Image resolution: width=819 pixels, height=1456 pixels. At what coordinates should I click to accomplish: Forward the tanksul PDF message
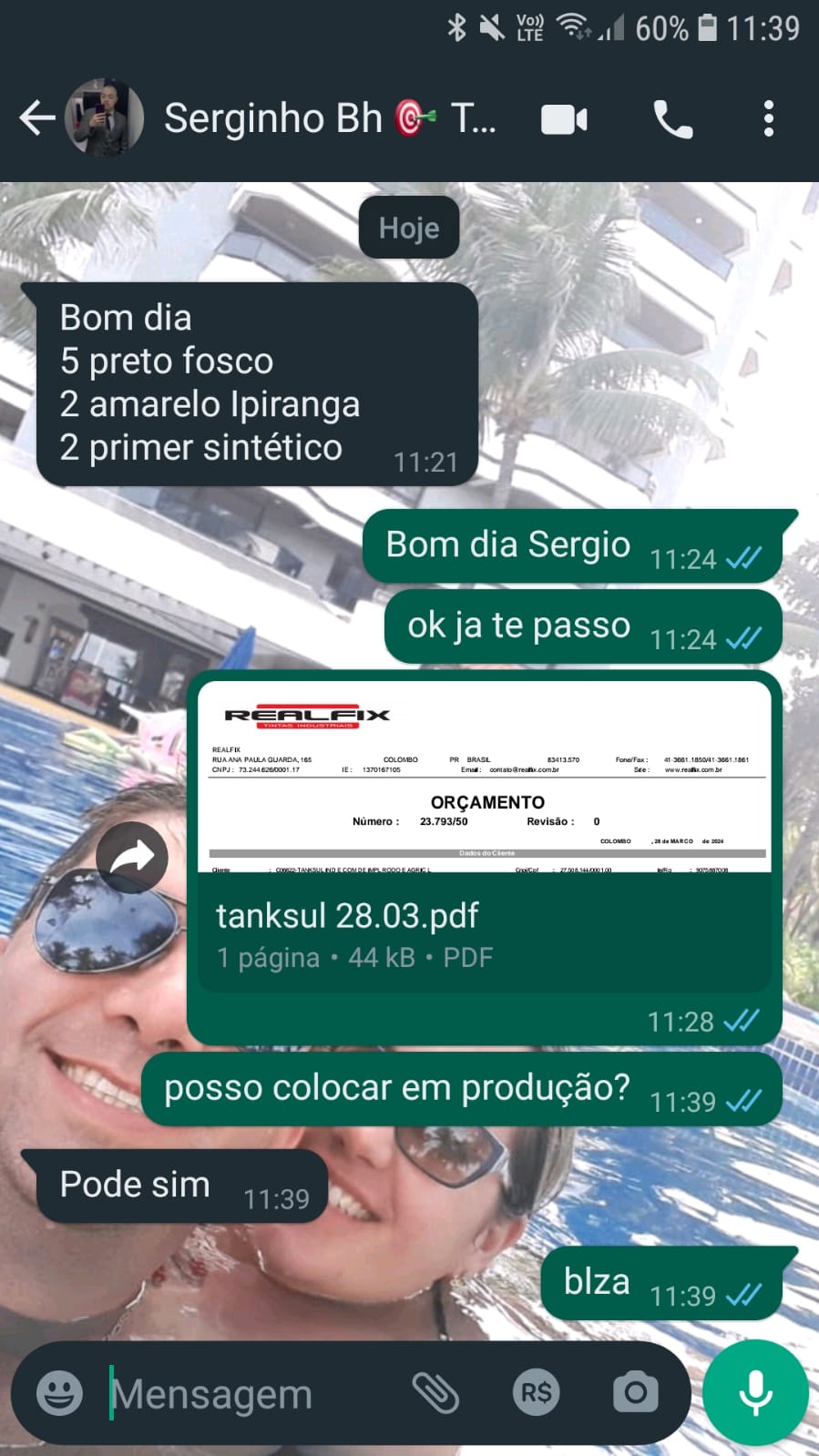pos(132,857)
